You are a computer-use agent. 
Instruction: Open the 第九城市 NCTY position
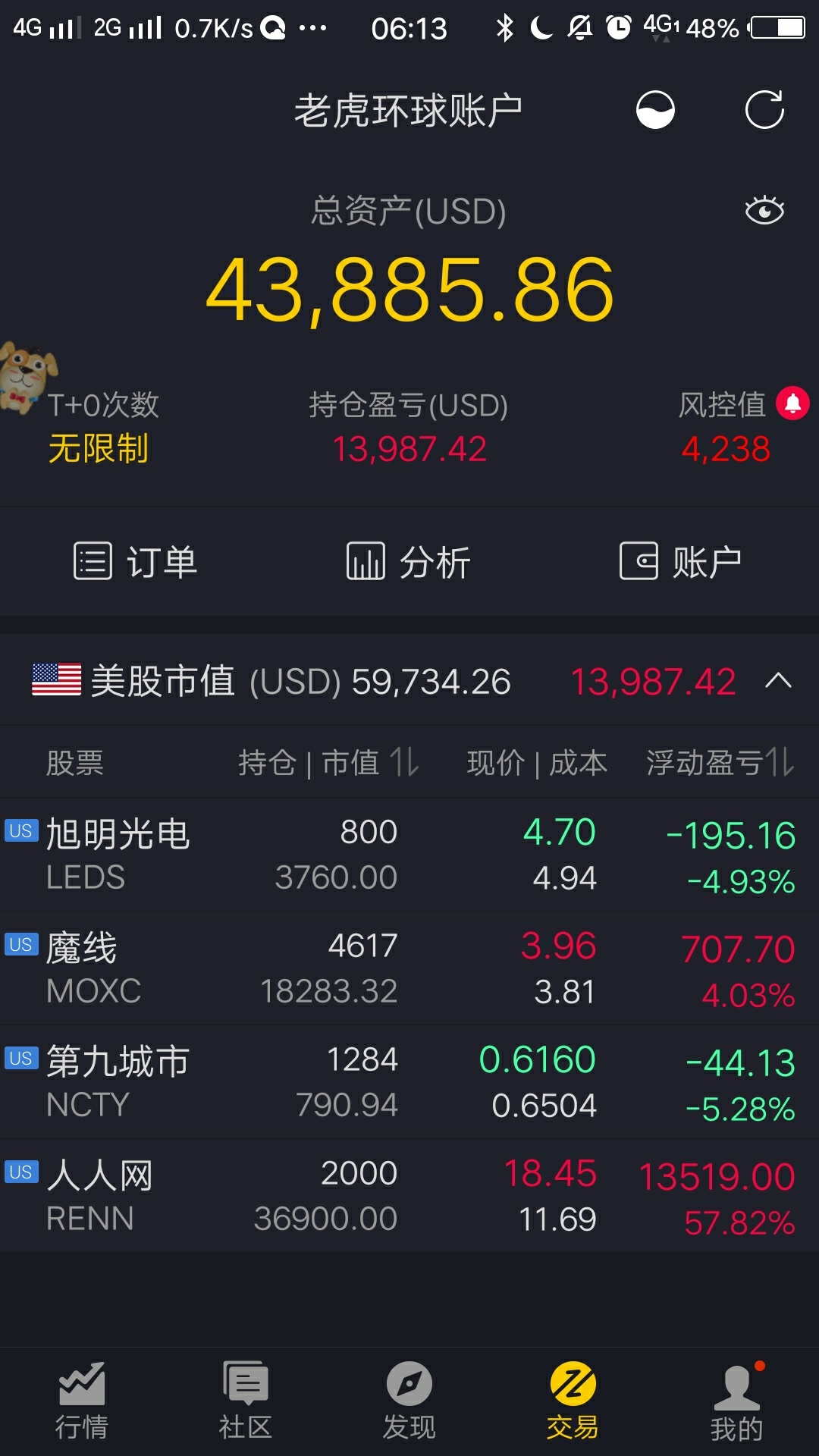pos(409,1082)
